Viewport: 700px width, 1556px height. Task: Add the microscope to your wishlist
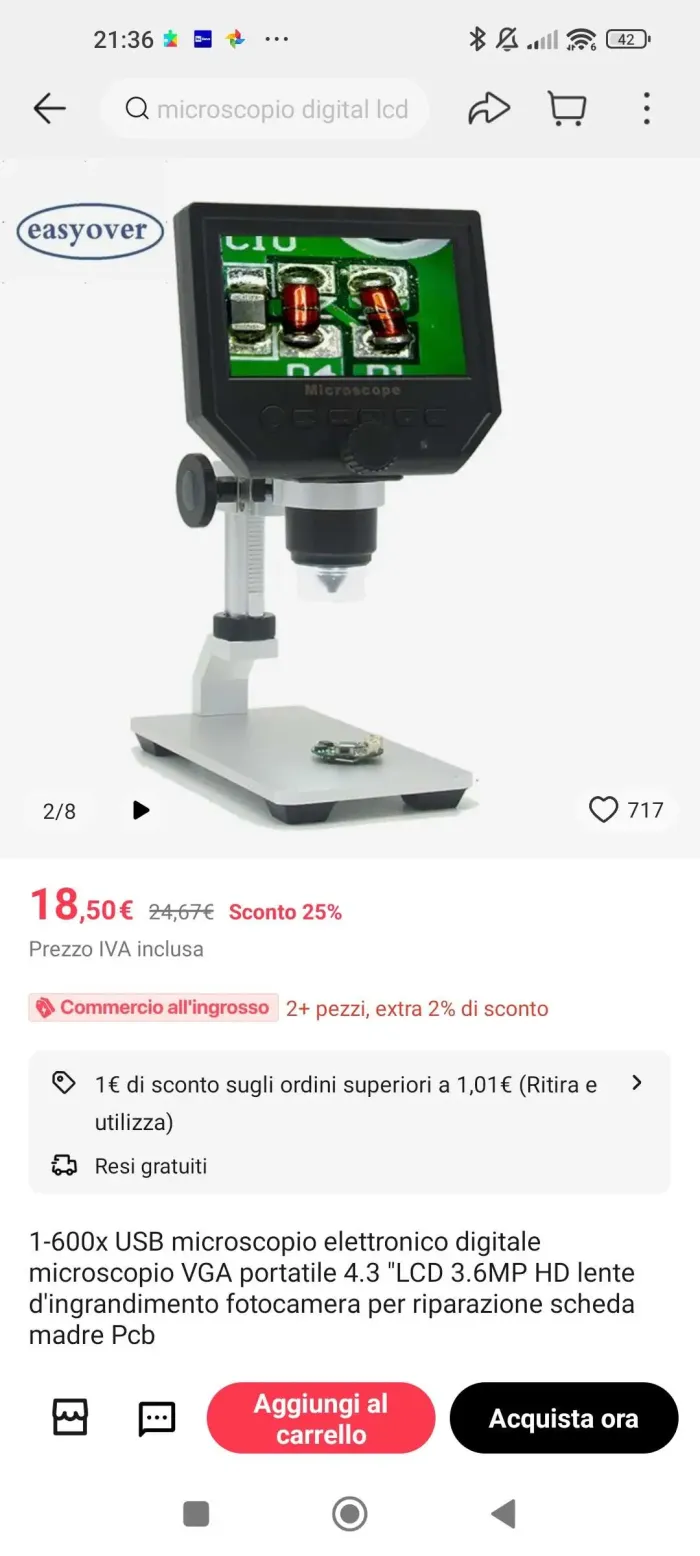click(604, 810)
